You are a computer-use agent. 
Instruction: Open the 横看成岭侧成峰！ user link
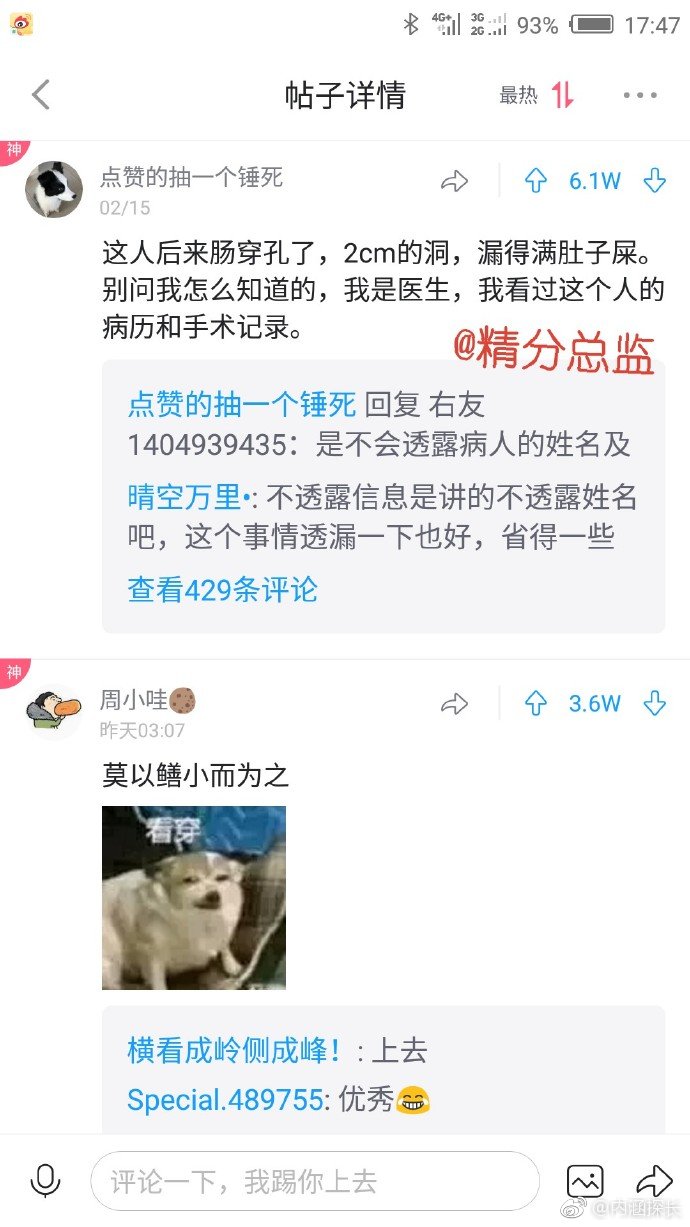point(236,1050)
